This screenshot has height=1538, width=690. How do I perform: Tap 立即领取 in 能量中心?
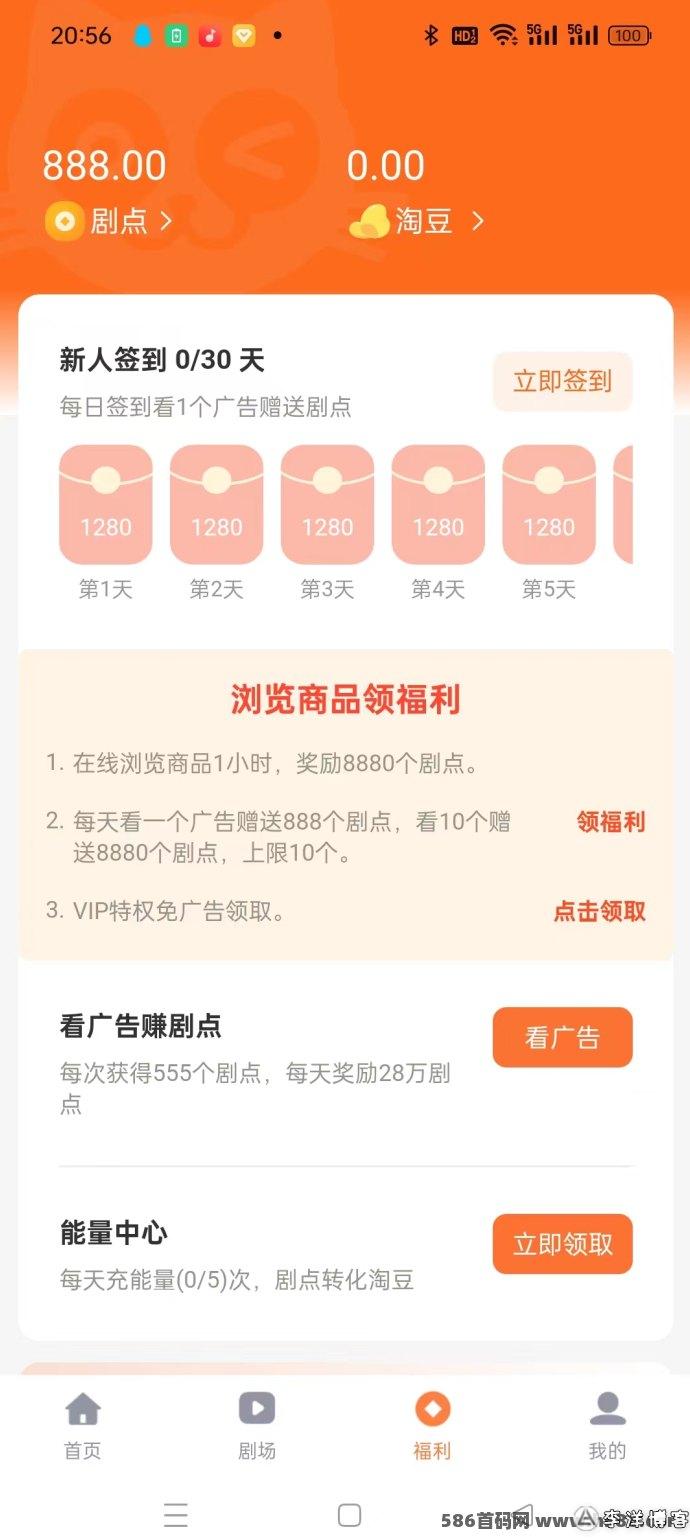562,1244
